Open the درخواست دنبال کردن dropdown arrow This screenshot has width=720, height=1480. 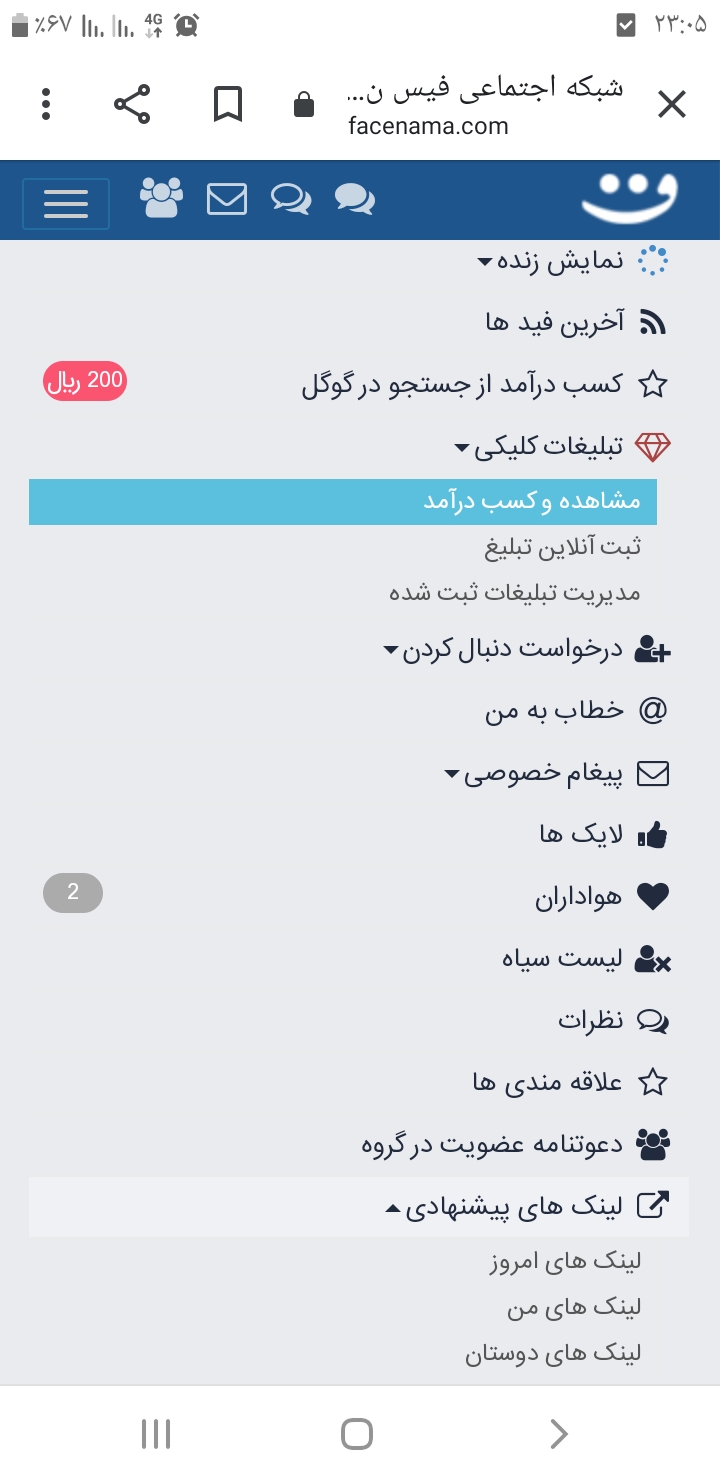coord(391,651)
